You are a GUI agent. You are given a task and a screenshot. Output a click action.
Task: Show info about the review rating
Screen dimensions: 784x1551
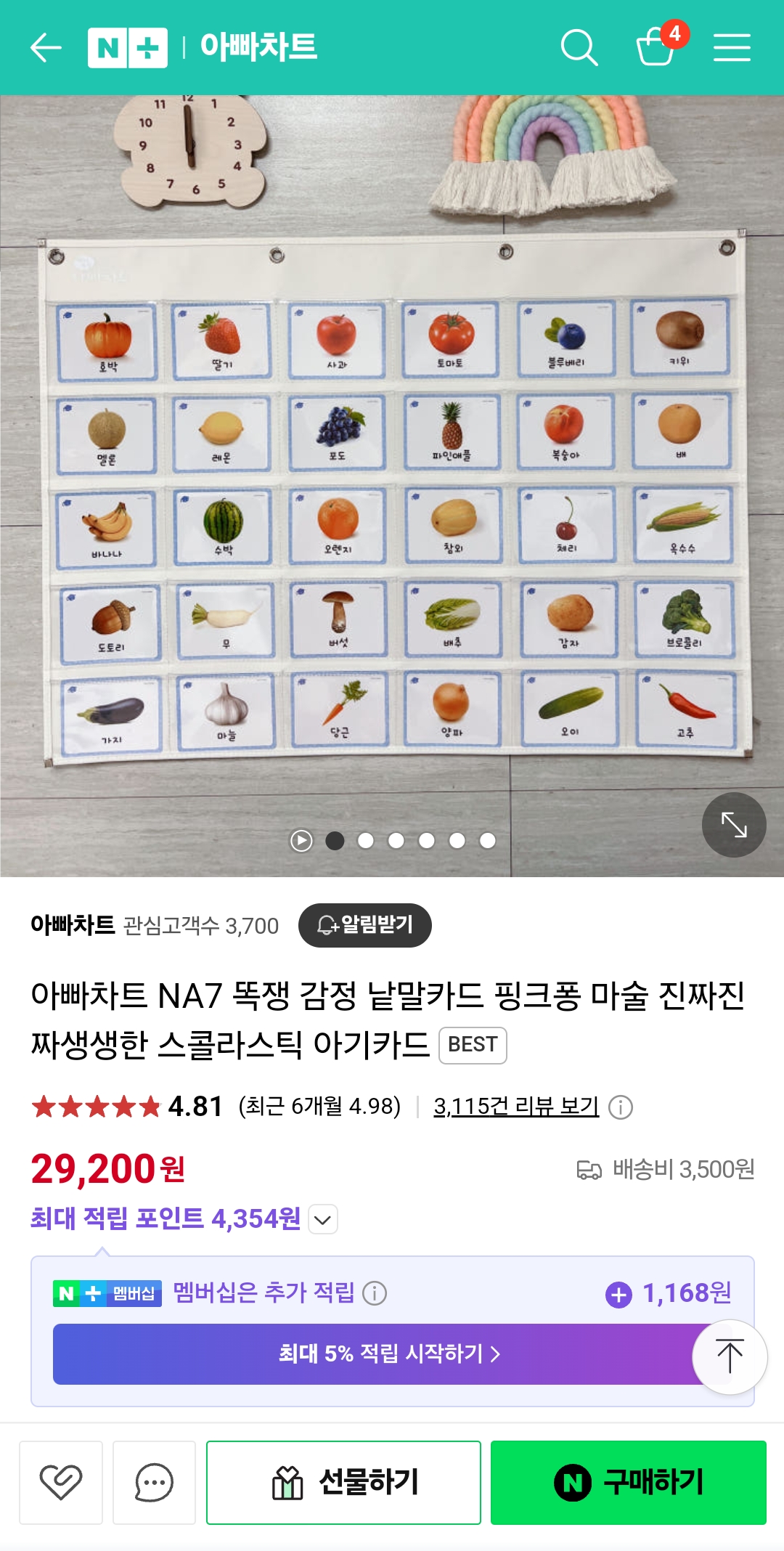coord(621,1107)
